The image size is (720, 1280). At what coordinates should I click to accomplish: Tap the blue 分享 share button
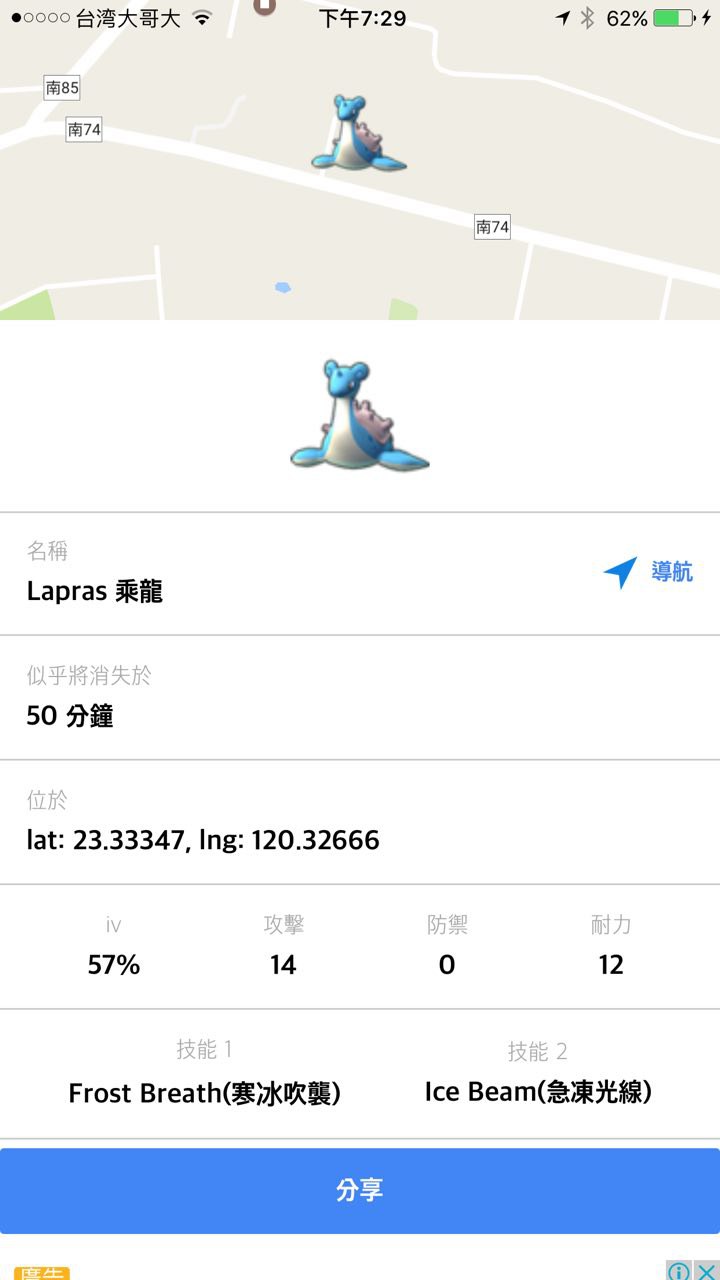coord(360,1190)
